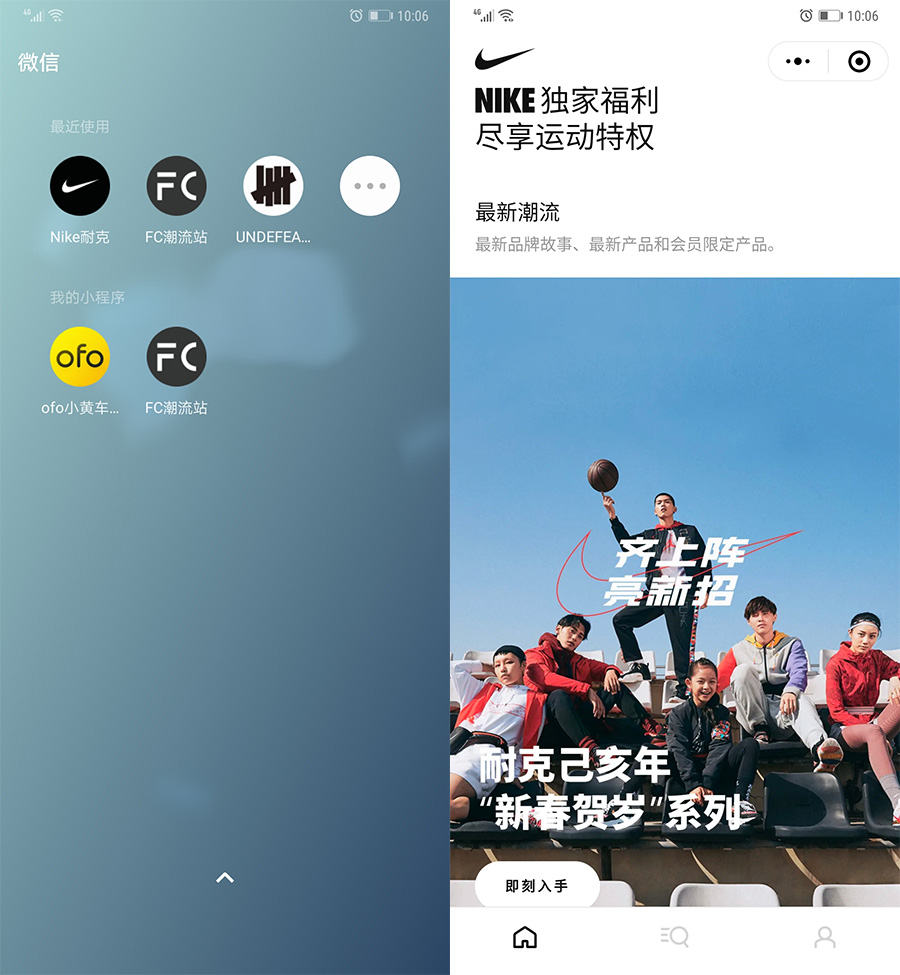Image resolution: width=900 pixels, height=975 pixels.
Task: Go to the profile tab
Action: pyautogui.click(x=824, y=937)
